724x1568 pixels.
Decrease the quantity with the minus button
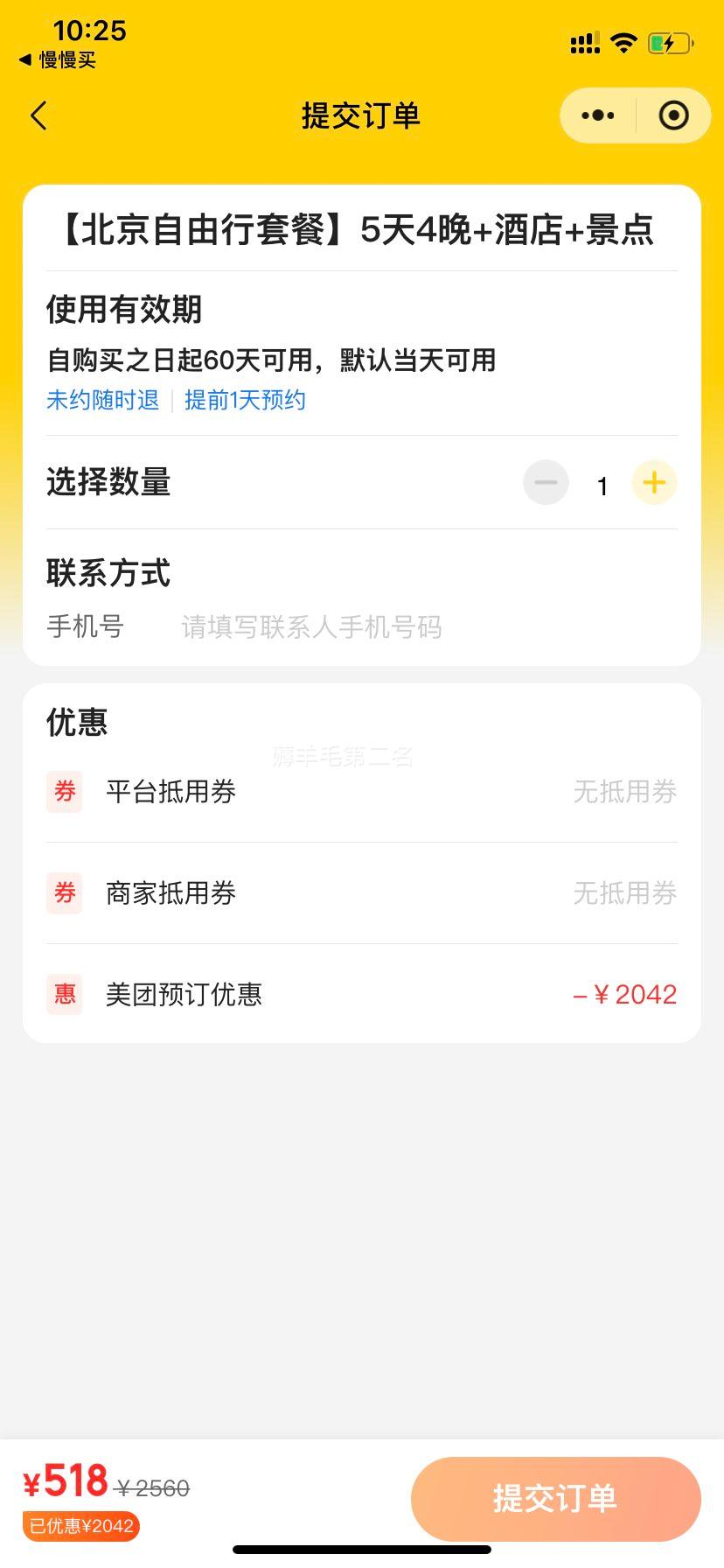tap(546, 483)
